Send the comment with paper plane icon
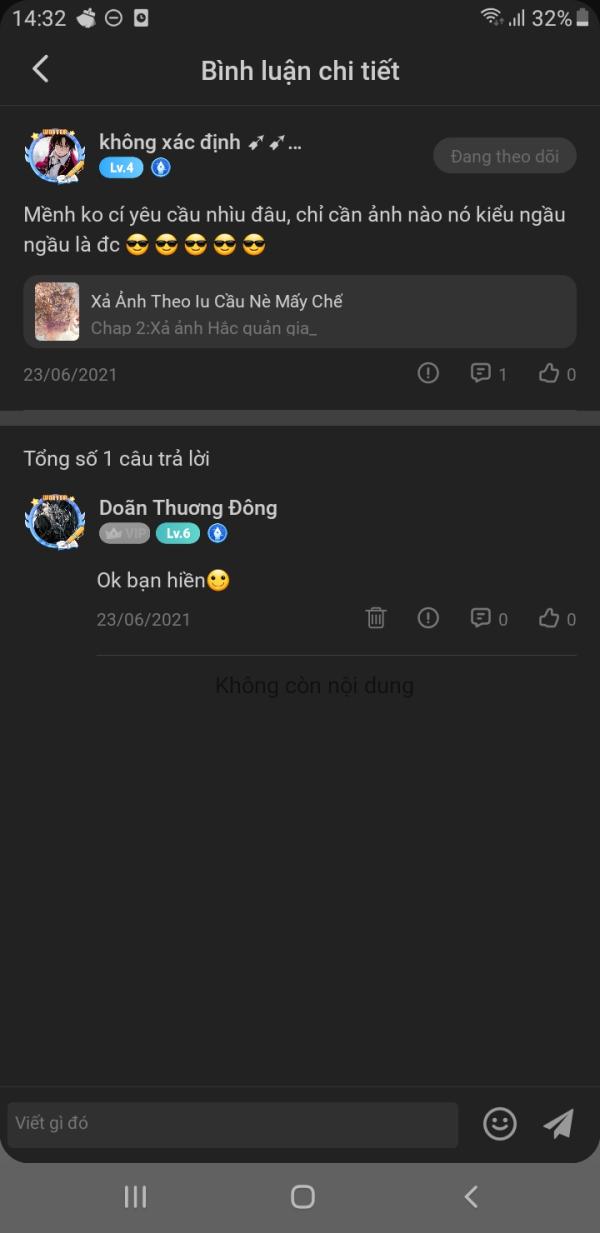This screenshot has height=1233, width=600. pyautogui.click(x=558, y=1124)
